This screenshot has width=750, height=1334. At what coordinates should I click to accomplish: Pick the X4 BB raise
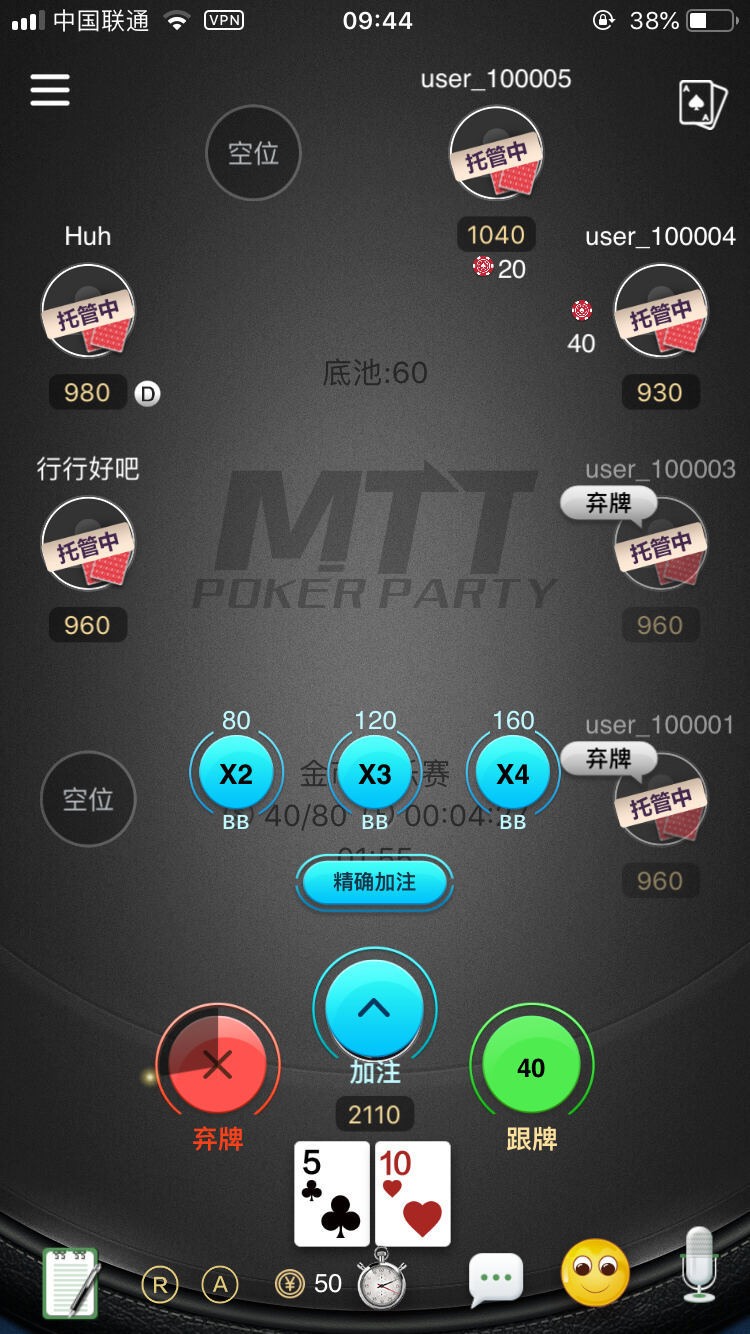[513, 774]
